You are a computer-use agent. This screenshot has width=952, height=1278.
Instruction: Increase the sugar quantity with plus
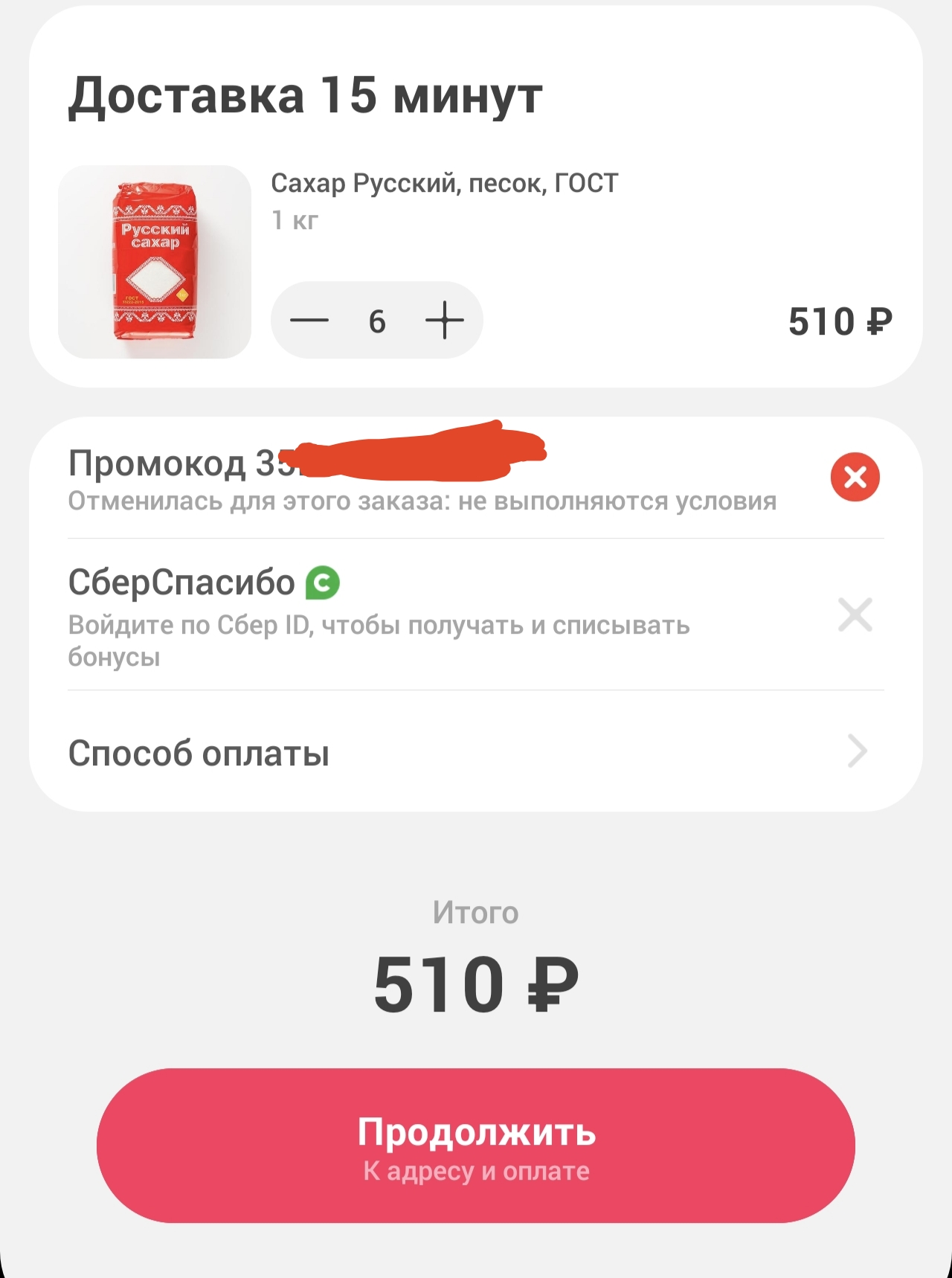click(x=445, y=321)
